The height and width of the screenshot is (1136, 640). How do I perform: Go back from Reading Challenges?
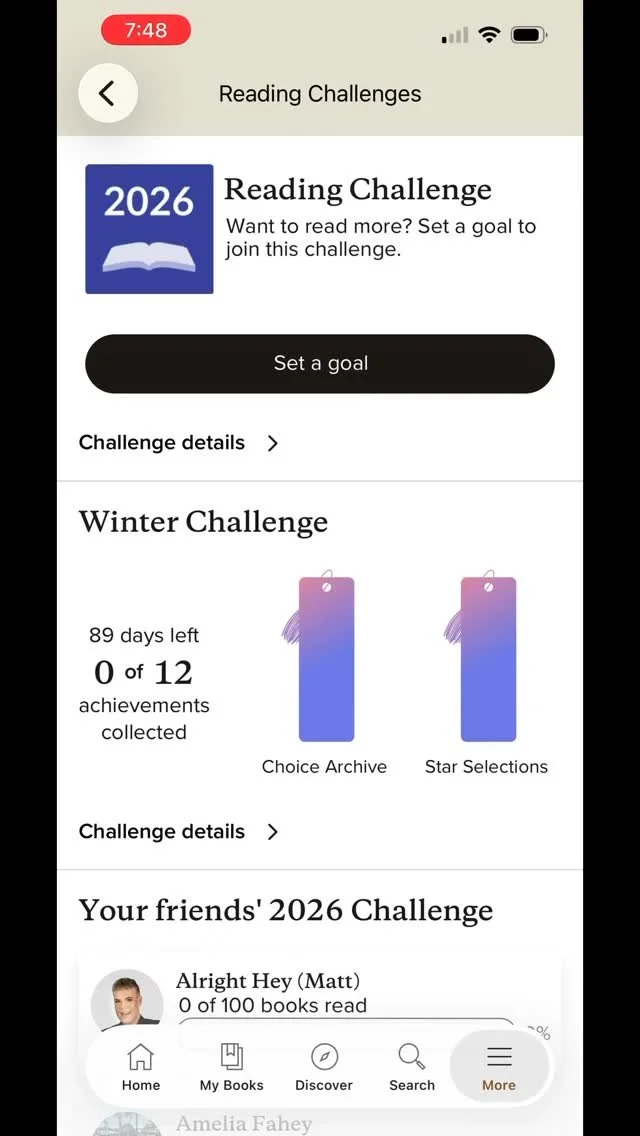[x=107, y=93]
